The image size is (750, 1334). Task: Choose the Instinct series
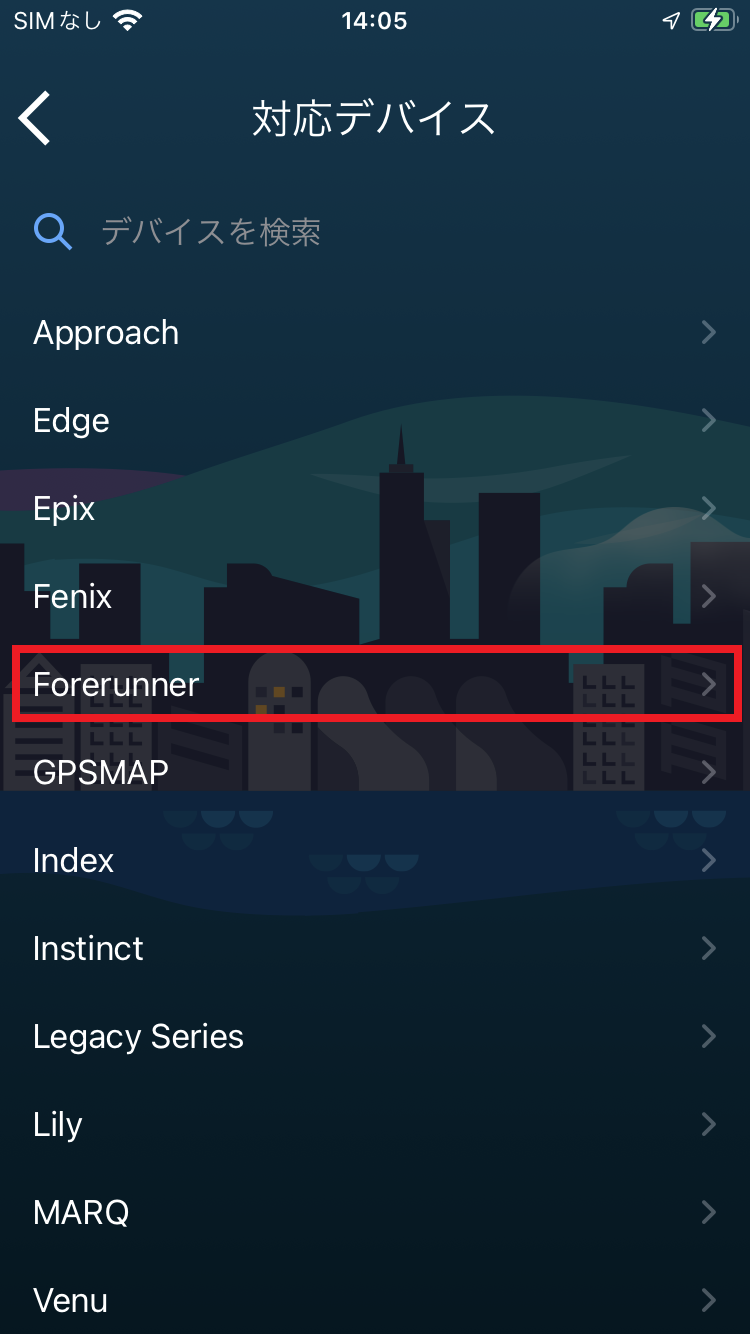pos(375,949)
